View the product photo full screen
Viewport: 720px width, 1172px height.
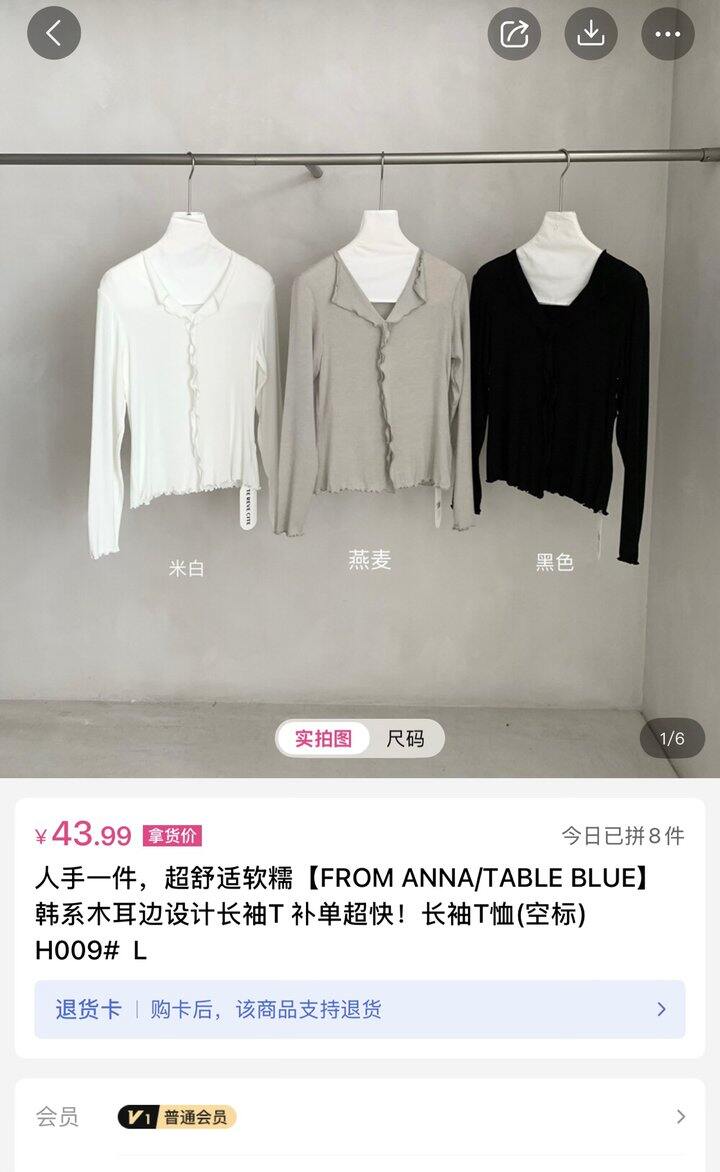[360, 400]
